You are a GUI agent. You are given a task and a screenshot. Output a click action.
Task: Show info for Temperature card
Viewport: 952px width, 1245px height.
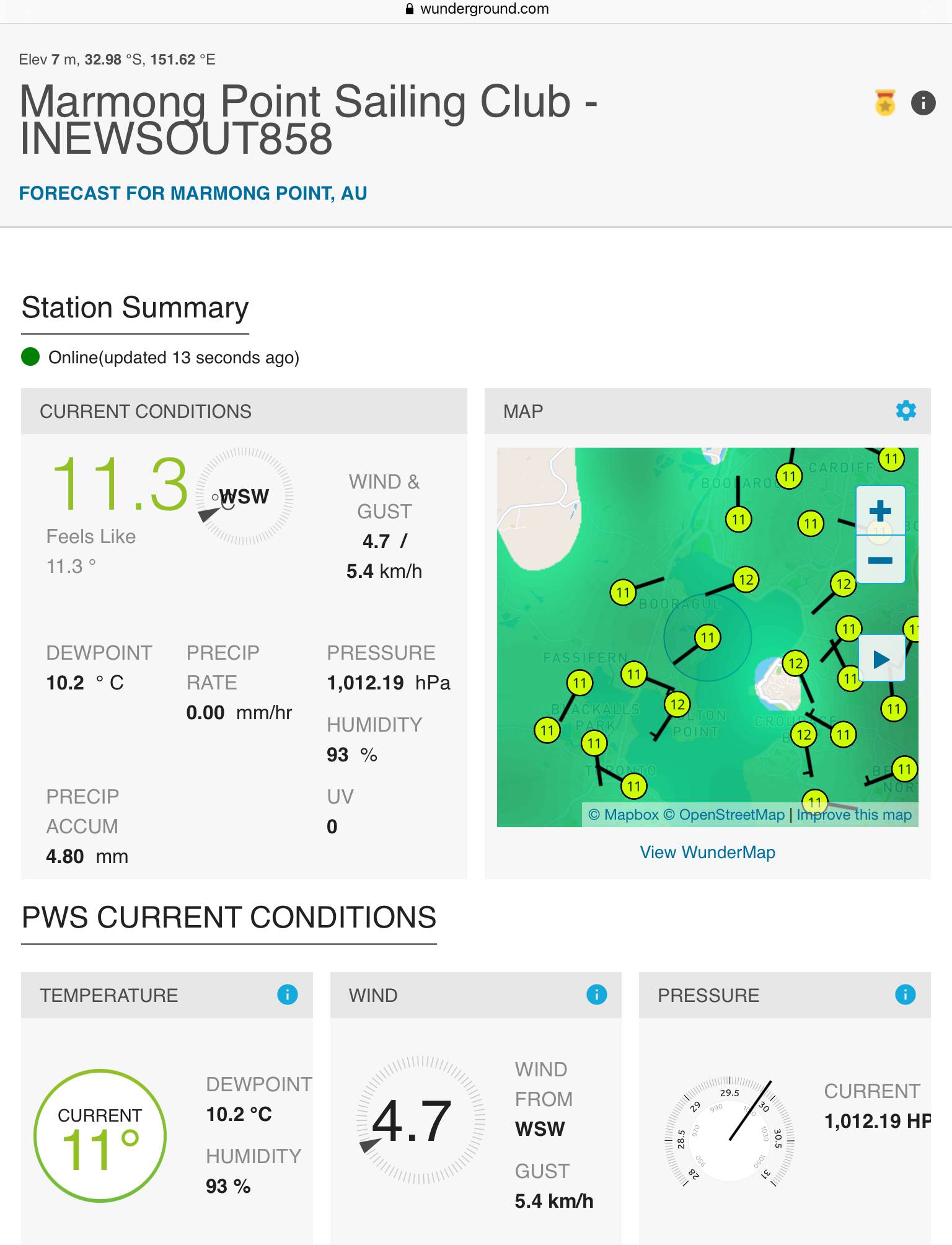tap(287, 995)
